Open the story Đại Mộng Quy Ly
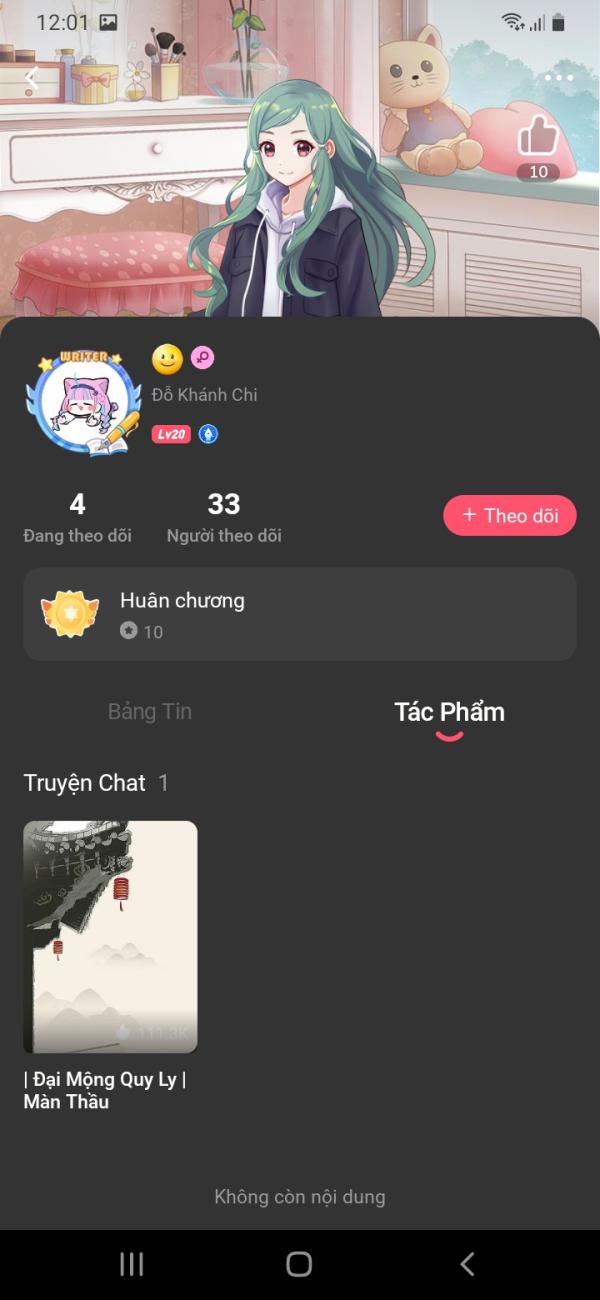This screenshot has width=600, height=1300. 110,937
